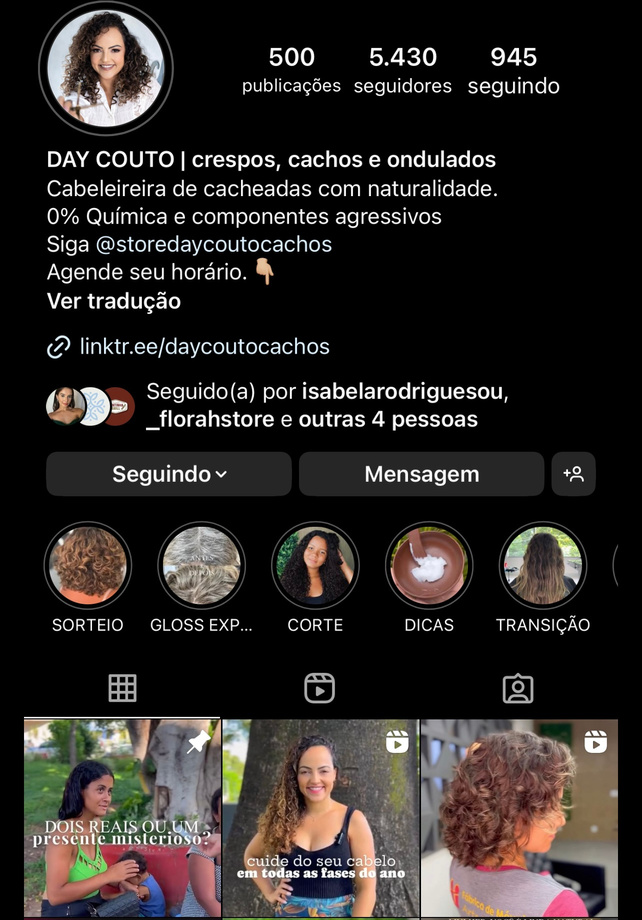Open pinned post 'Dois reais ou um presente misterioso?'

click(121, 818)
